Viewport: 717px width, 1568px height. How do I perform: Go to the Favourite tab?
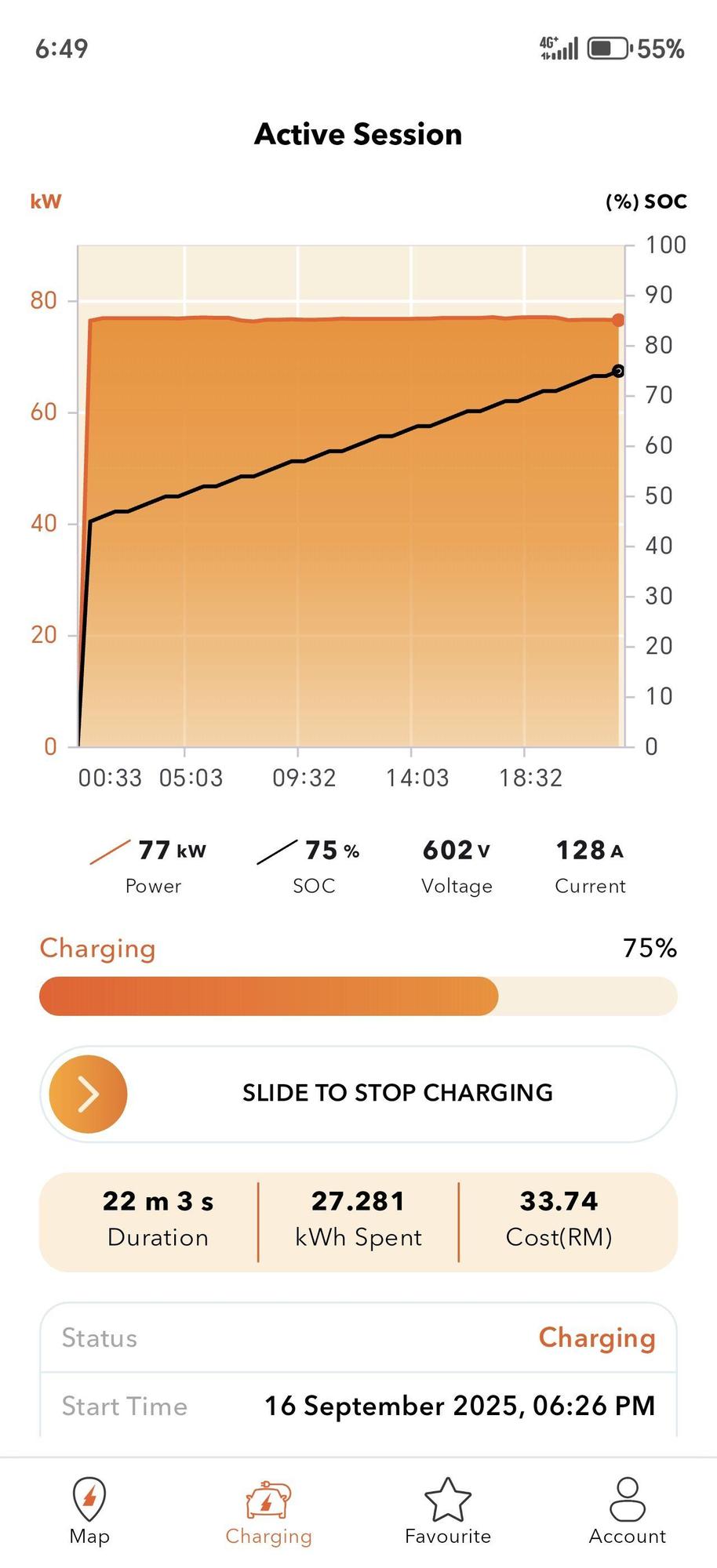coord(448,1511)
